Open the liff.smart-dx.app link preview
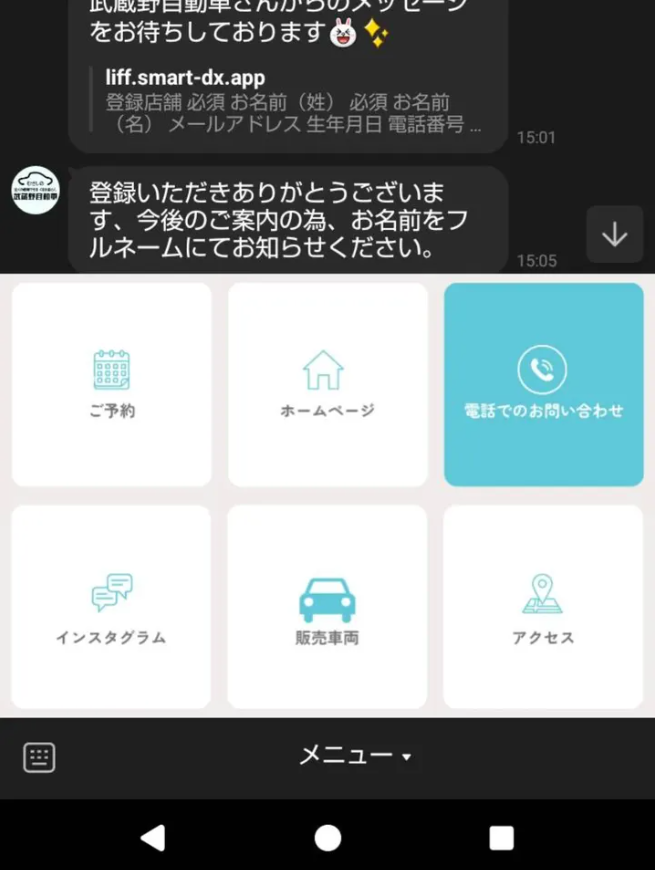655x870 pixels. click(290, 102)
